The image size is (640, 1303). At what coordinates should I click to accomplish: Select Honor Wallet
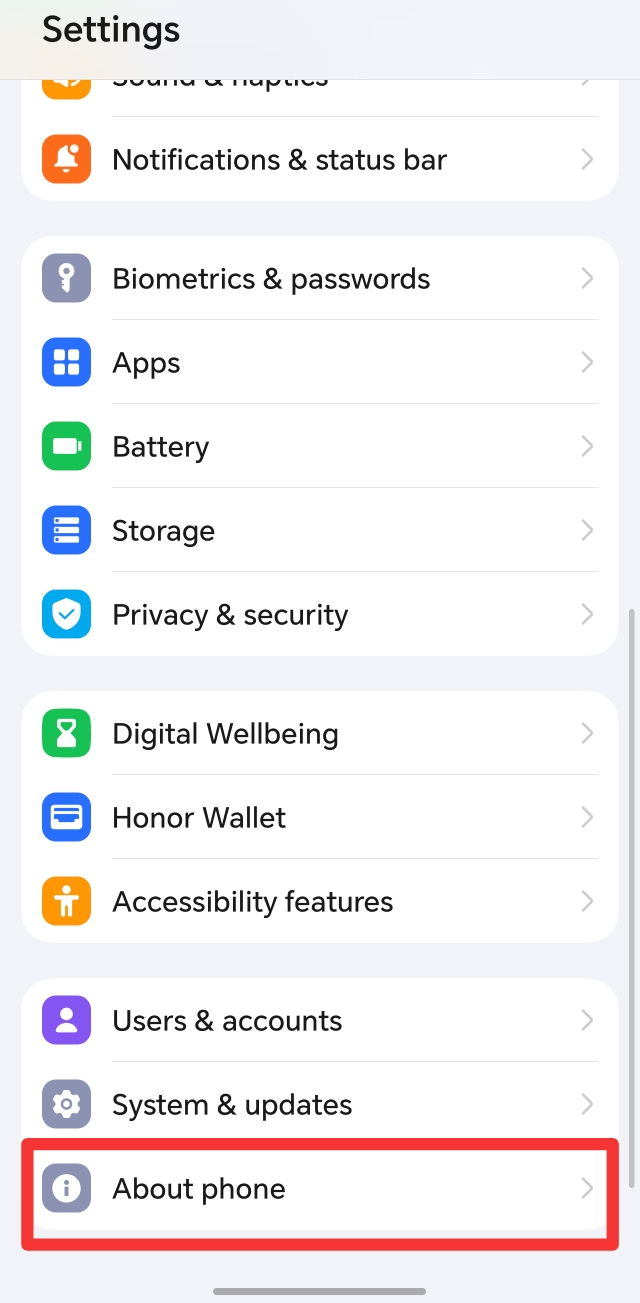pos(320,818)
